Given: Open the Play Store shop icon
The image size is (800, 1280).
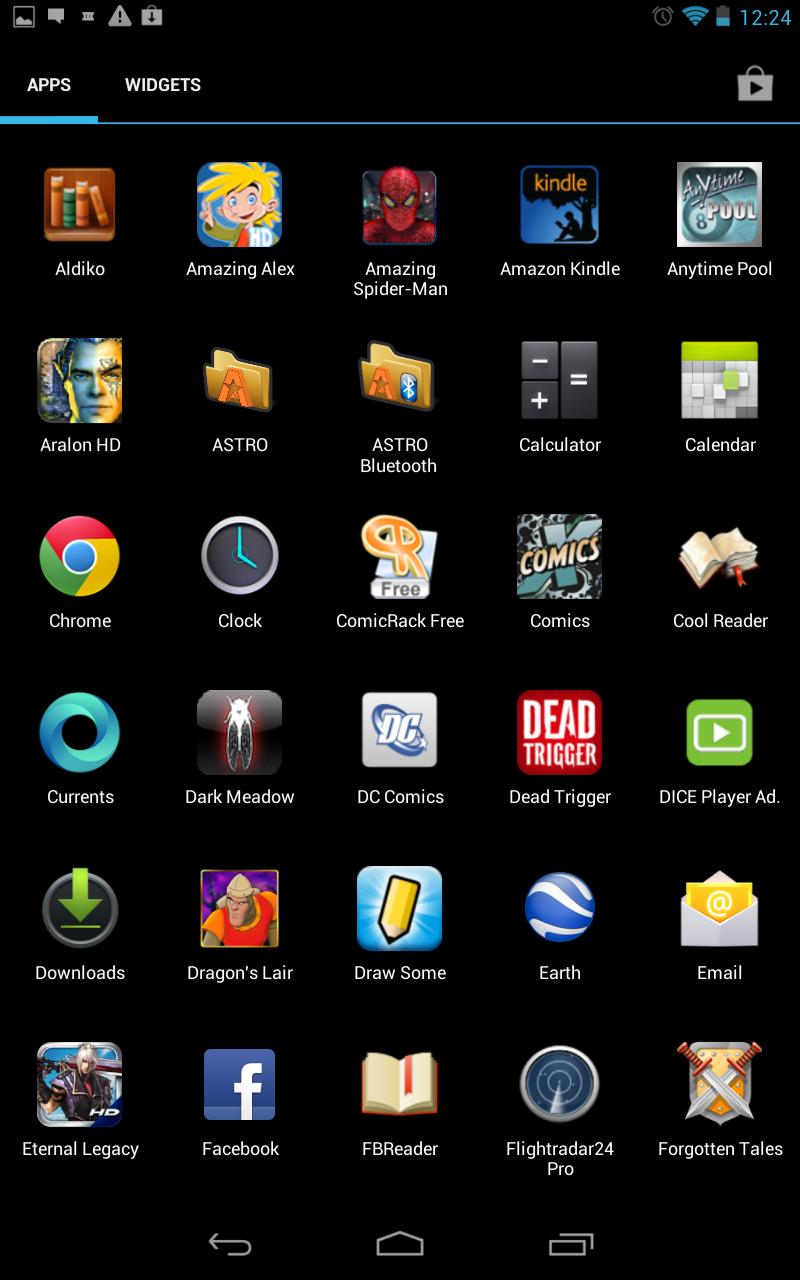Looking at the screenshot, I should pos(755,85).
